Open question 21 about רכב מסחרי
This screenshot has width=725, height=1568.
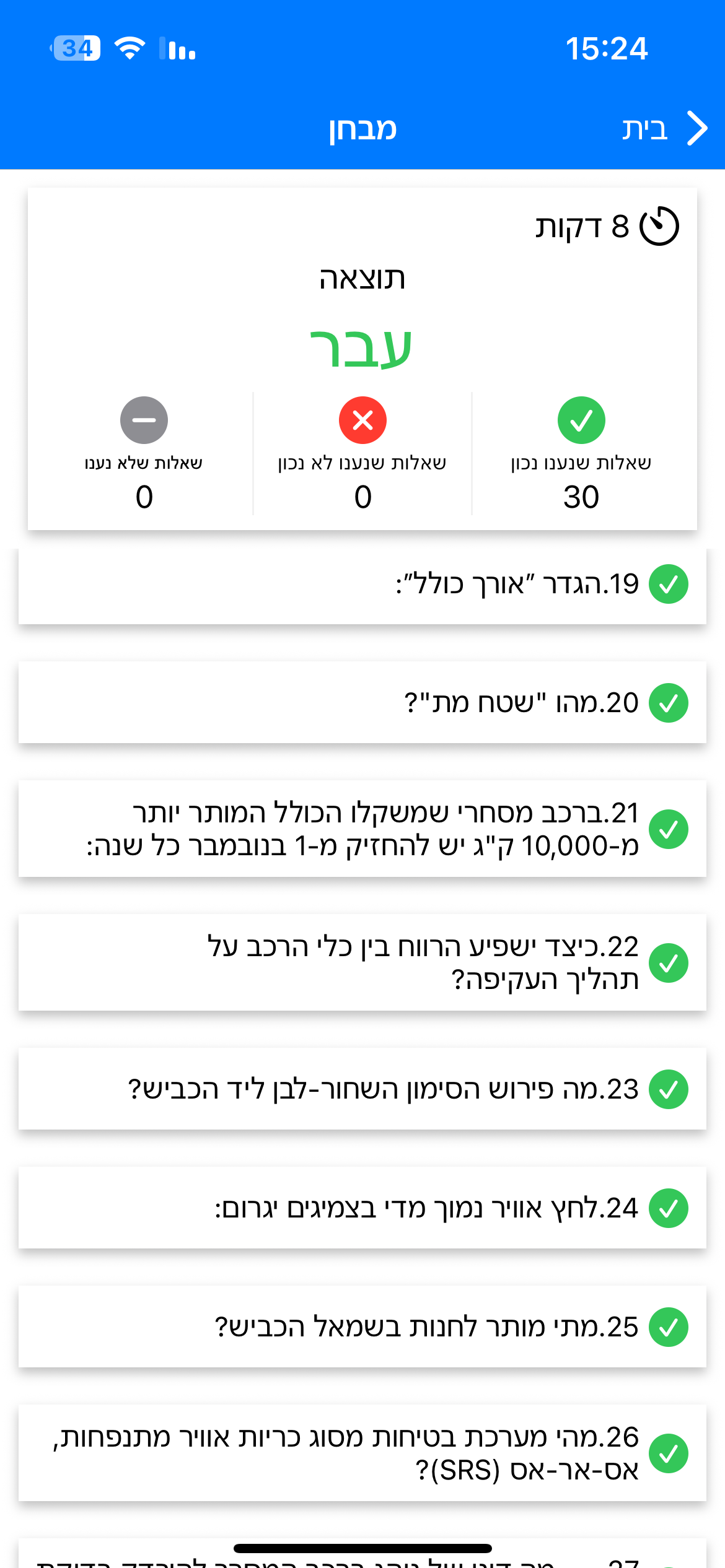click(x=362, y=829)
